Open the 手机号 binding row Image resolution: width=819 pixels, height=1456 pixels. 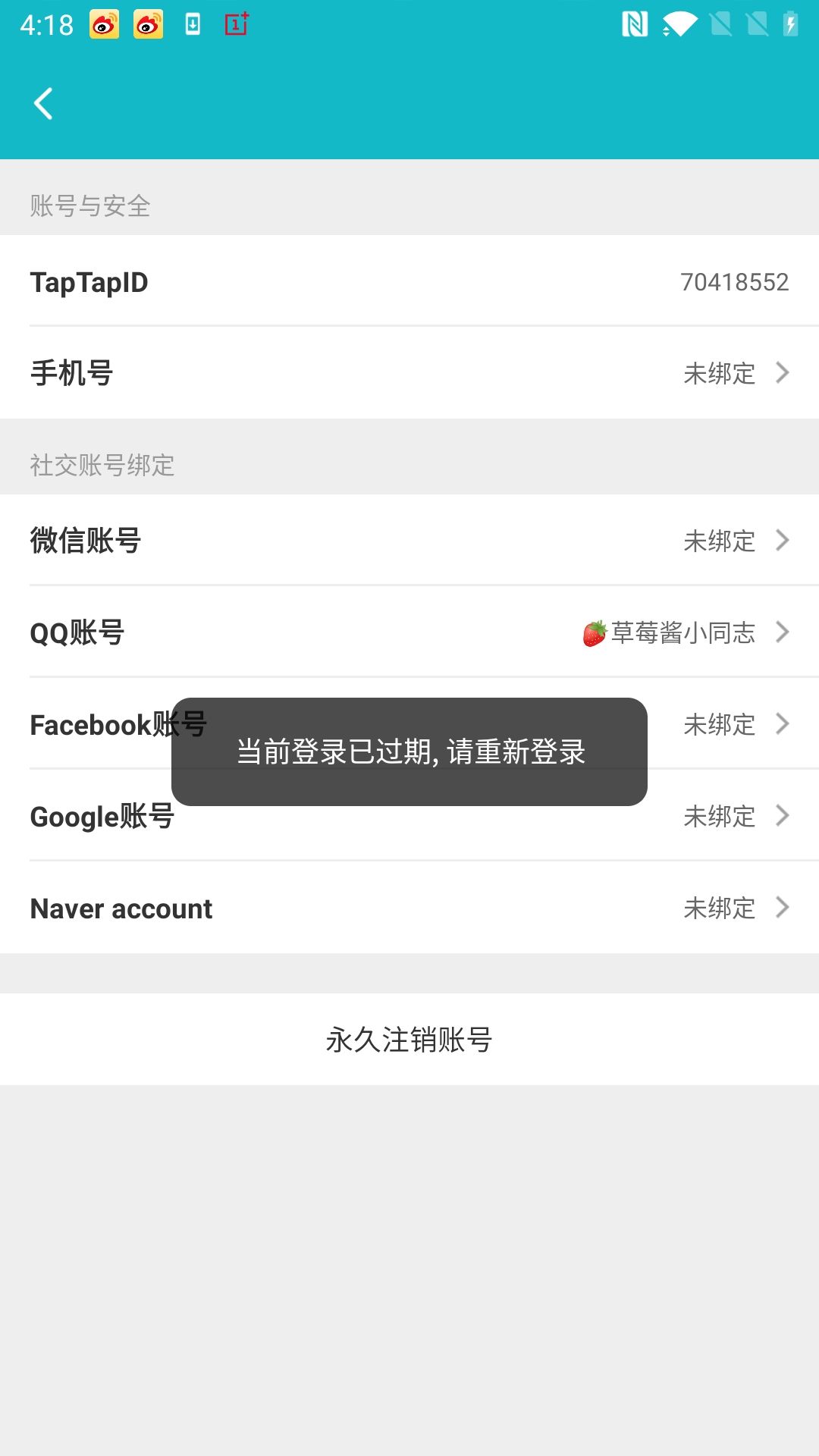(x=409, y=373)
